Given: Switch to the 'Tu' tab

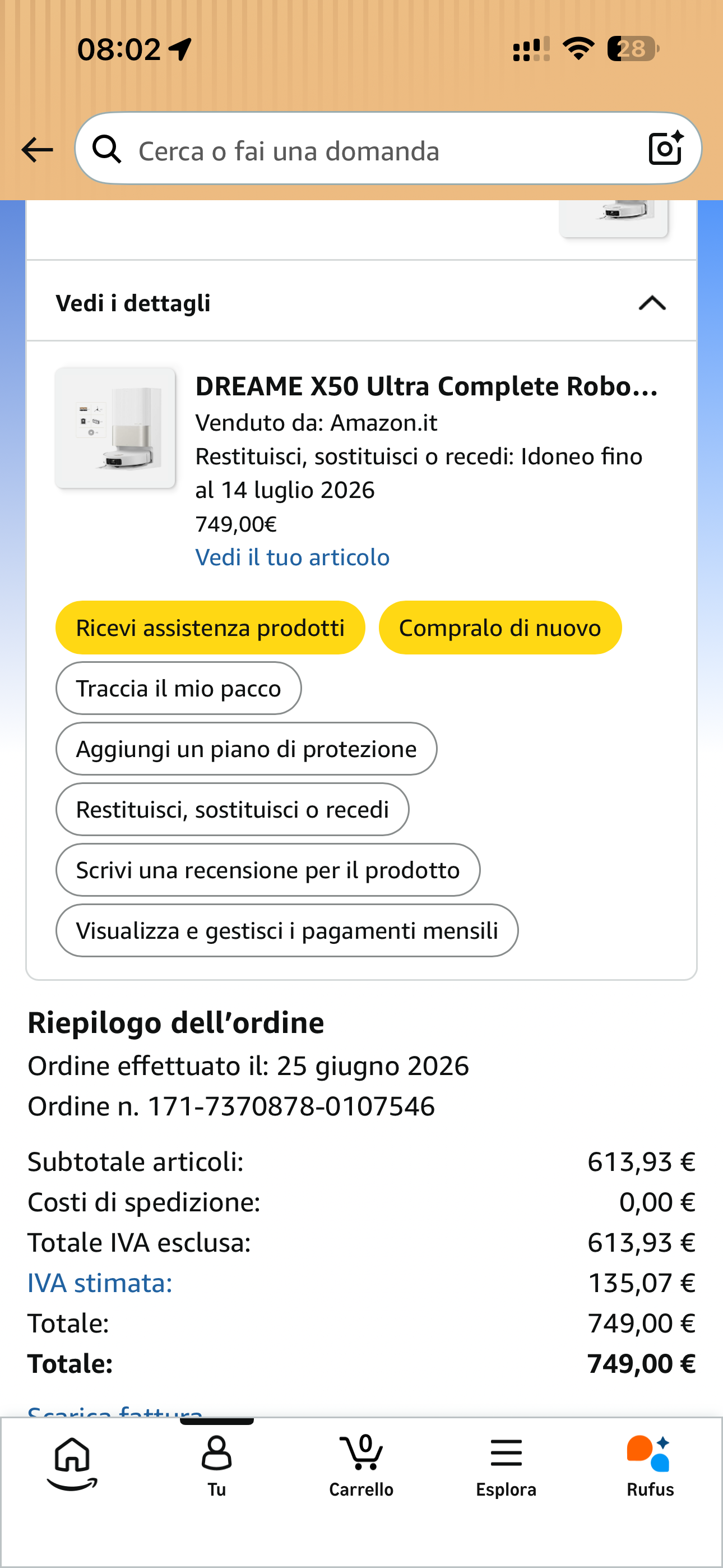Looking at the screenshot, I should coord(217,1466).
